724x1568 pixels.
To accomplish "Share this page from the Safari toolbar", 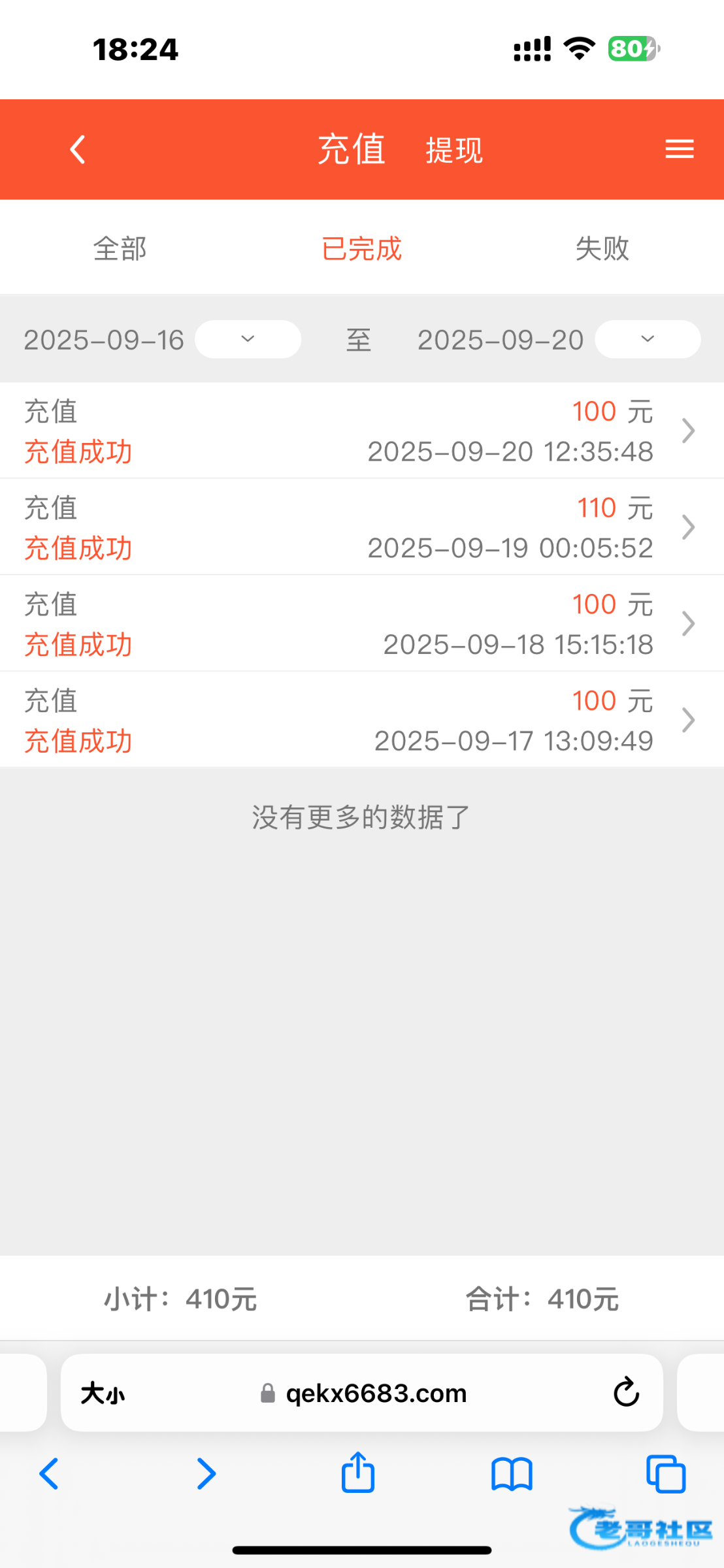I will pyautogui.click(x=358, y=1473).
